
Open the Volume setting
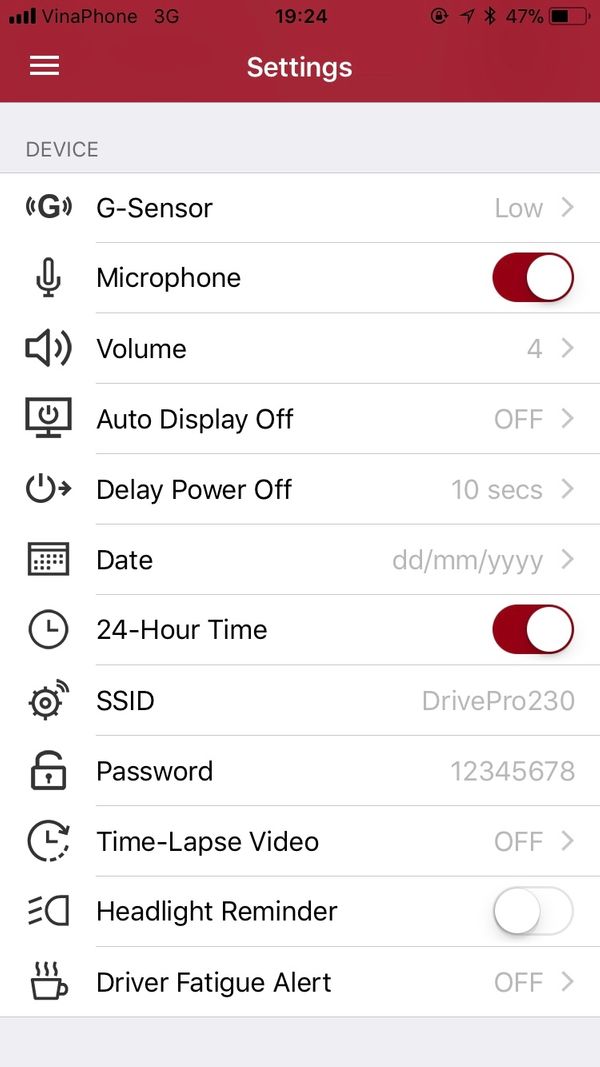[x=300, y=348]
